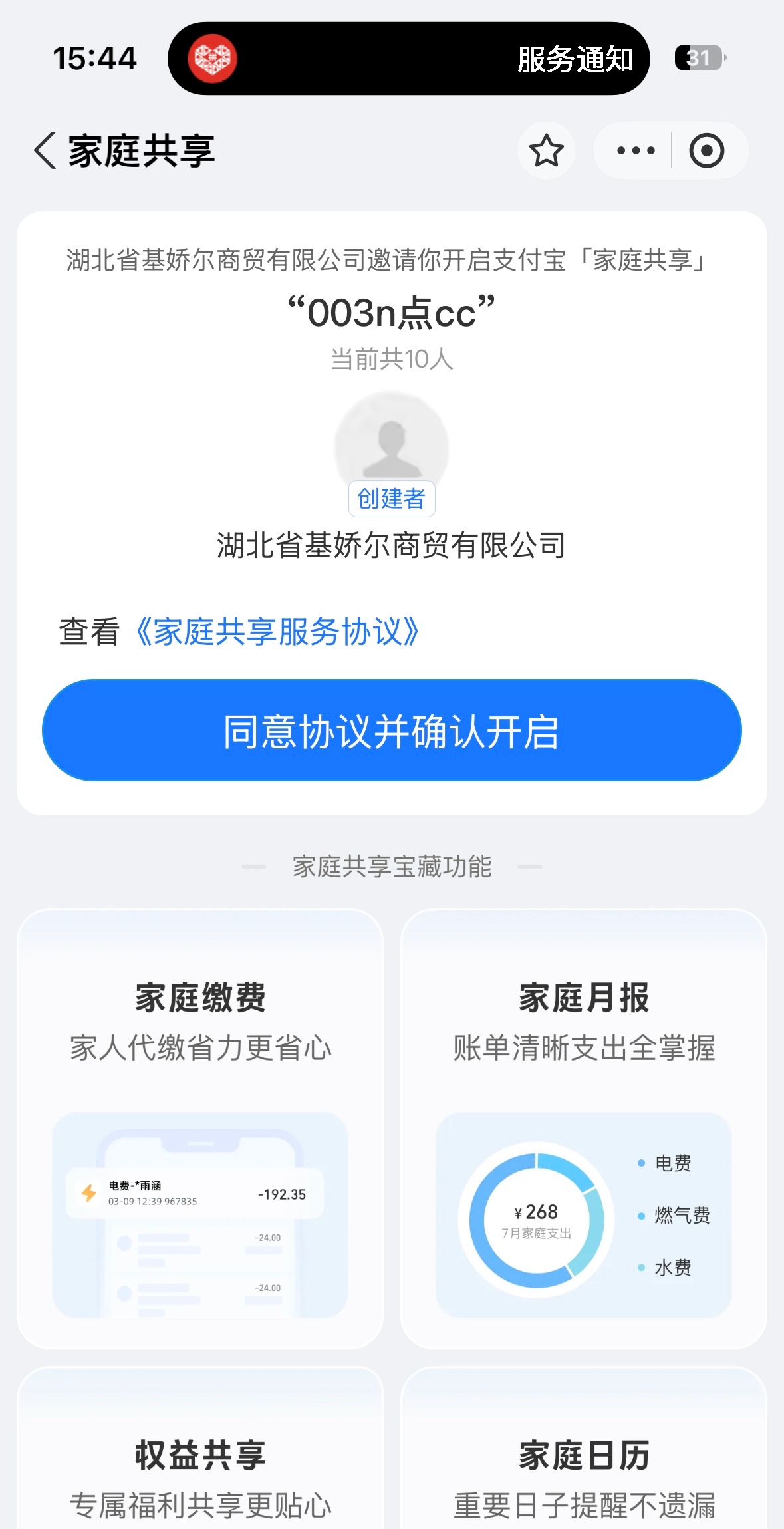Open the 《家庭共享服务协议》 link
Screen dimensions: 784x1529
(x=277, y=632)
